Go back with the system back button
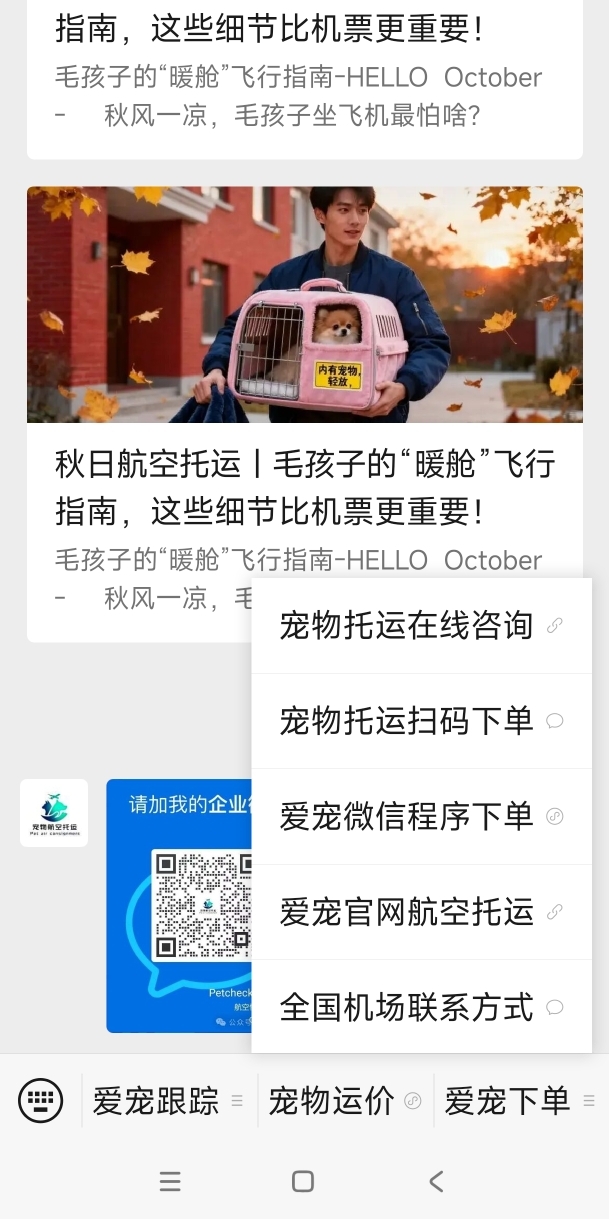 (436, 1181)
